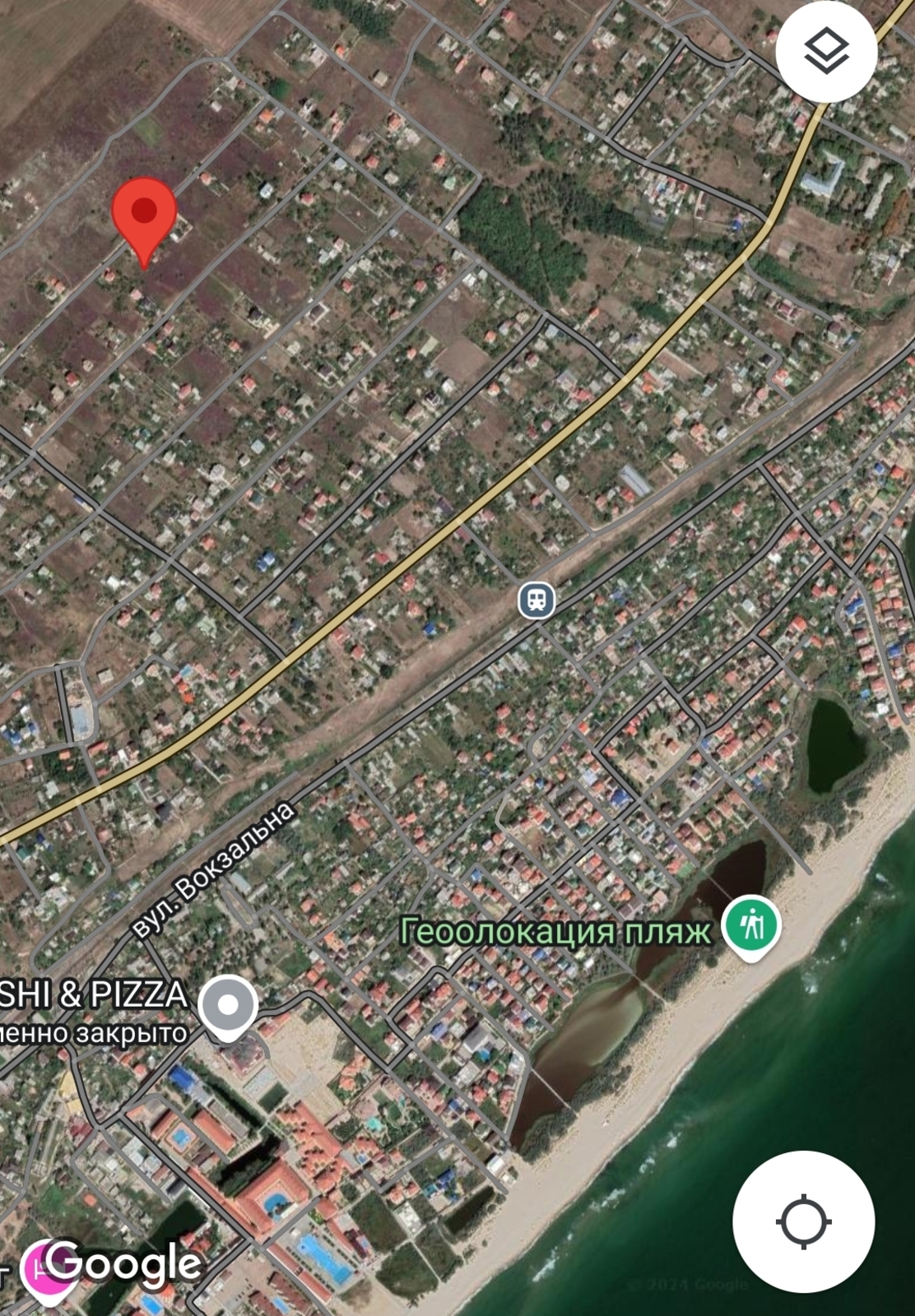Screen dimensions: 915x1316
Task: Open the train station marker
Action: point(536,600)
